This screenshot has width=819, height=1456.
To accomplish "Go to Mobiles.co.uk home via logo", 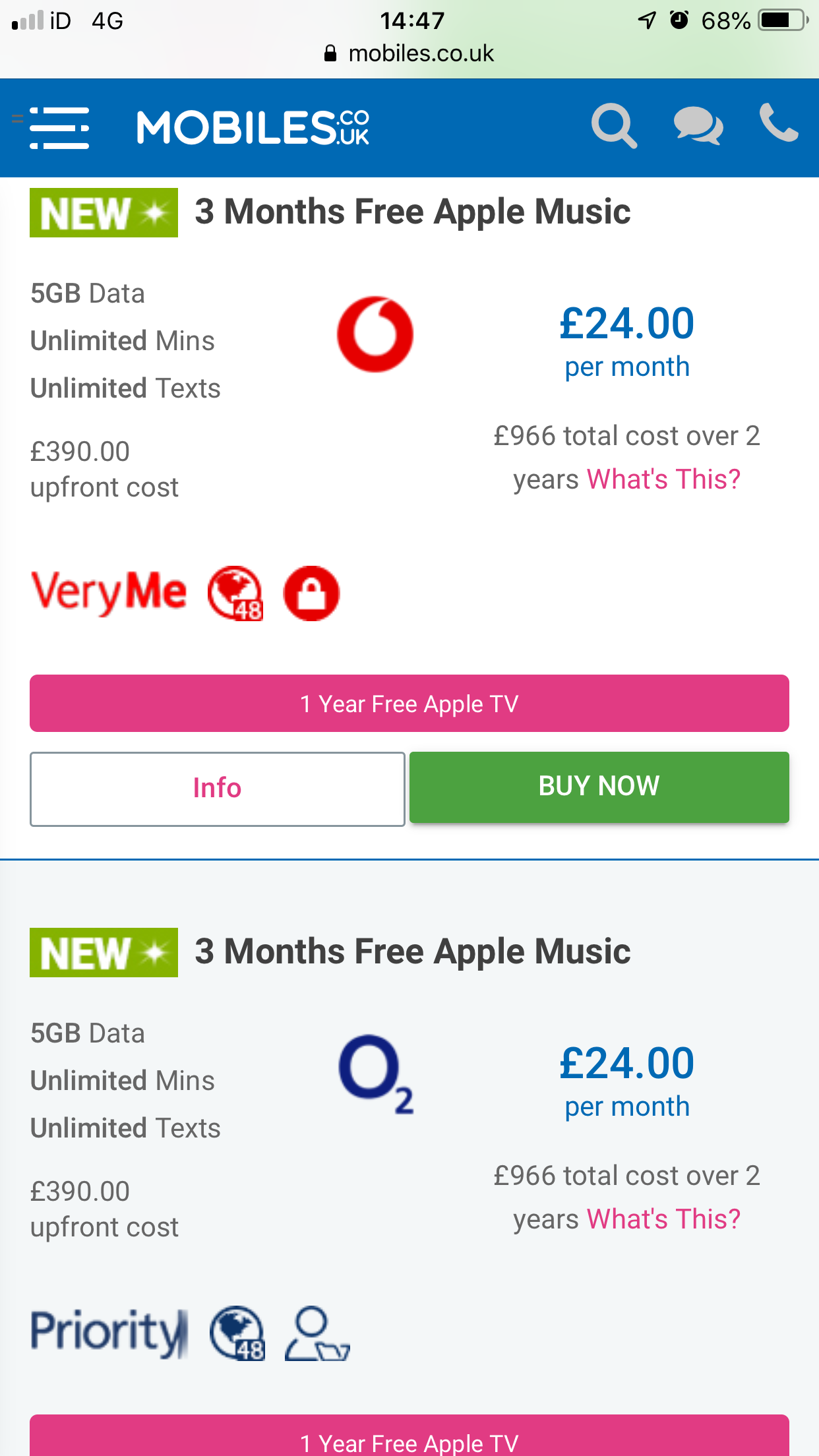I will click(253, 127).
